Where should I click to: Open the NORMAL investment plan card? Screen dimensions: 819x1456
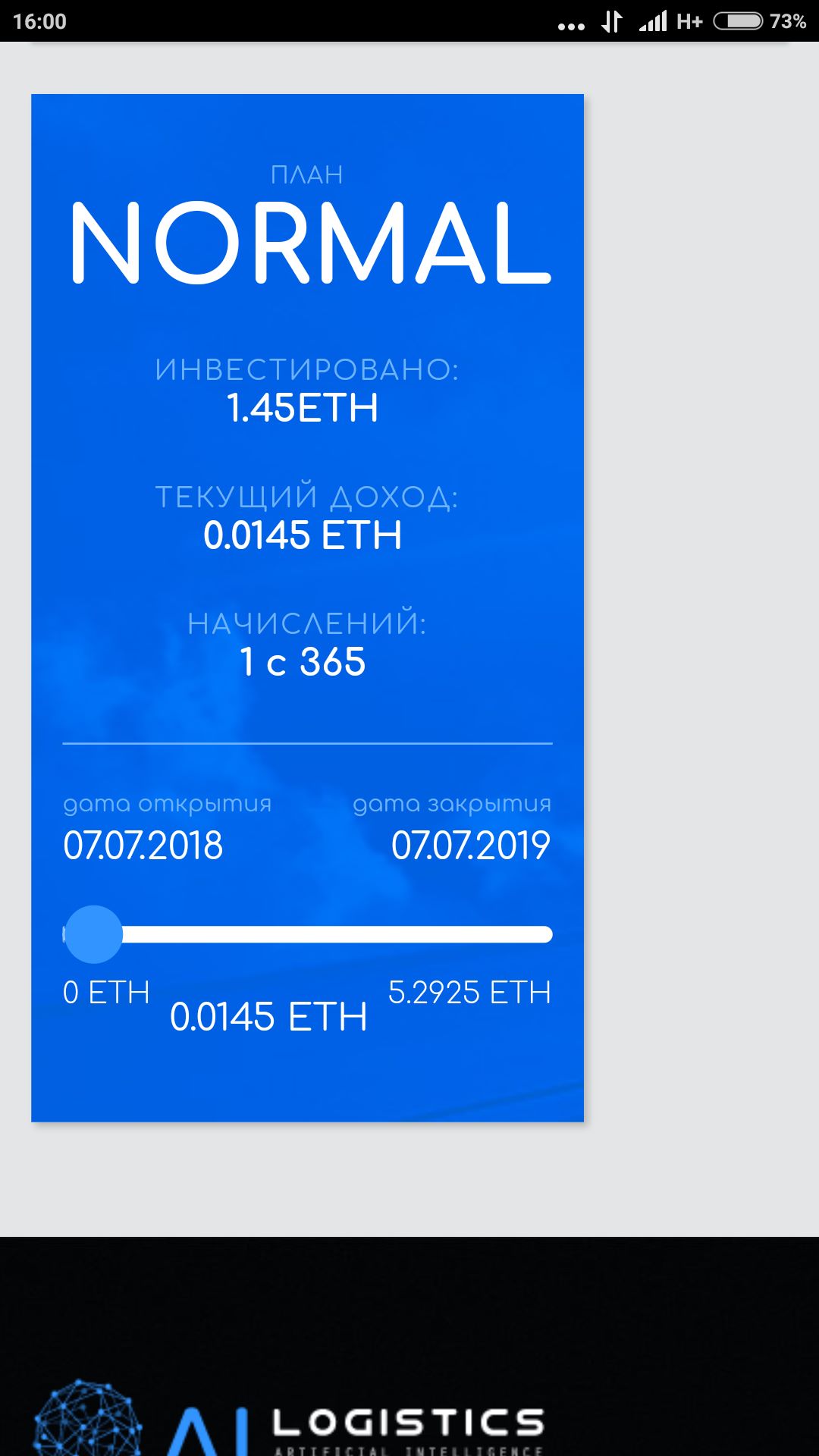coord(307,607)
